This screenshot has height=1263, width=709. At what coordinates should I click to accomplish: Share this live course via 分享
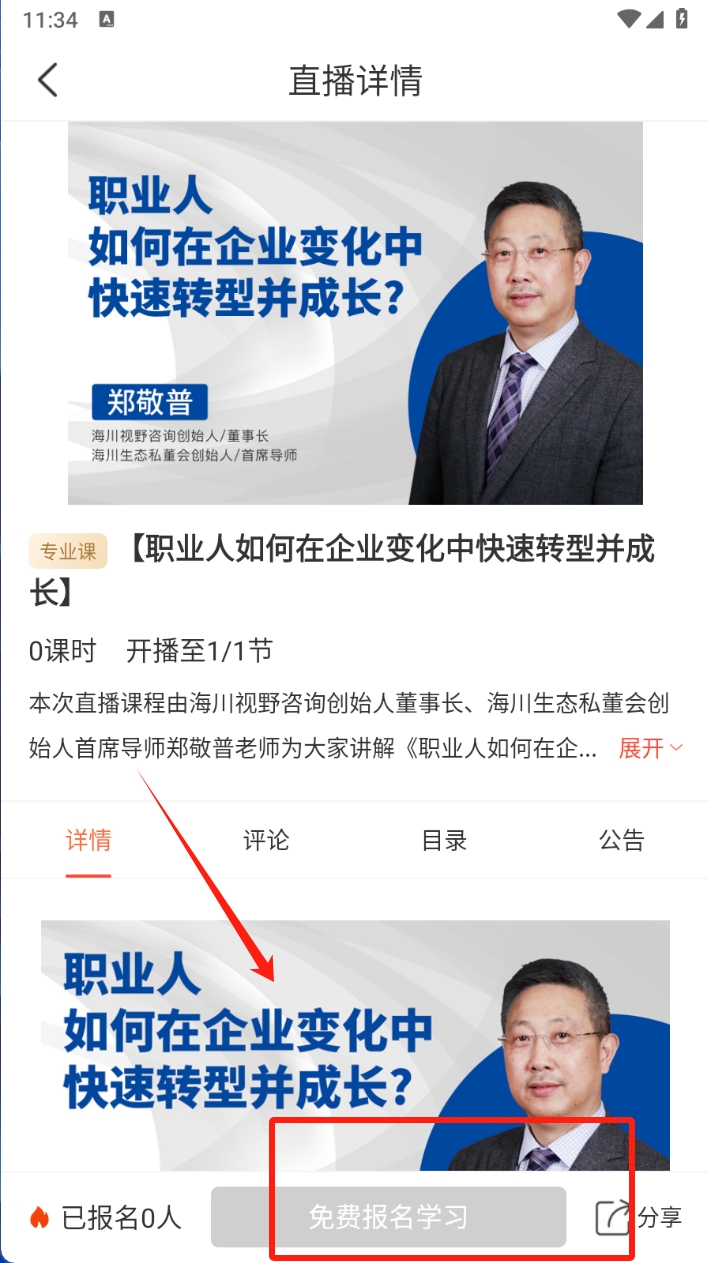coord(639,1217)
